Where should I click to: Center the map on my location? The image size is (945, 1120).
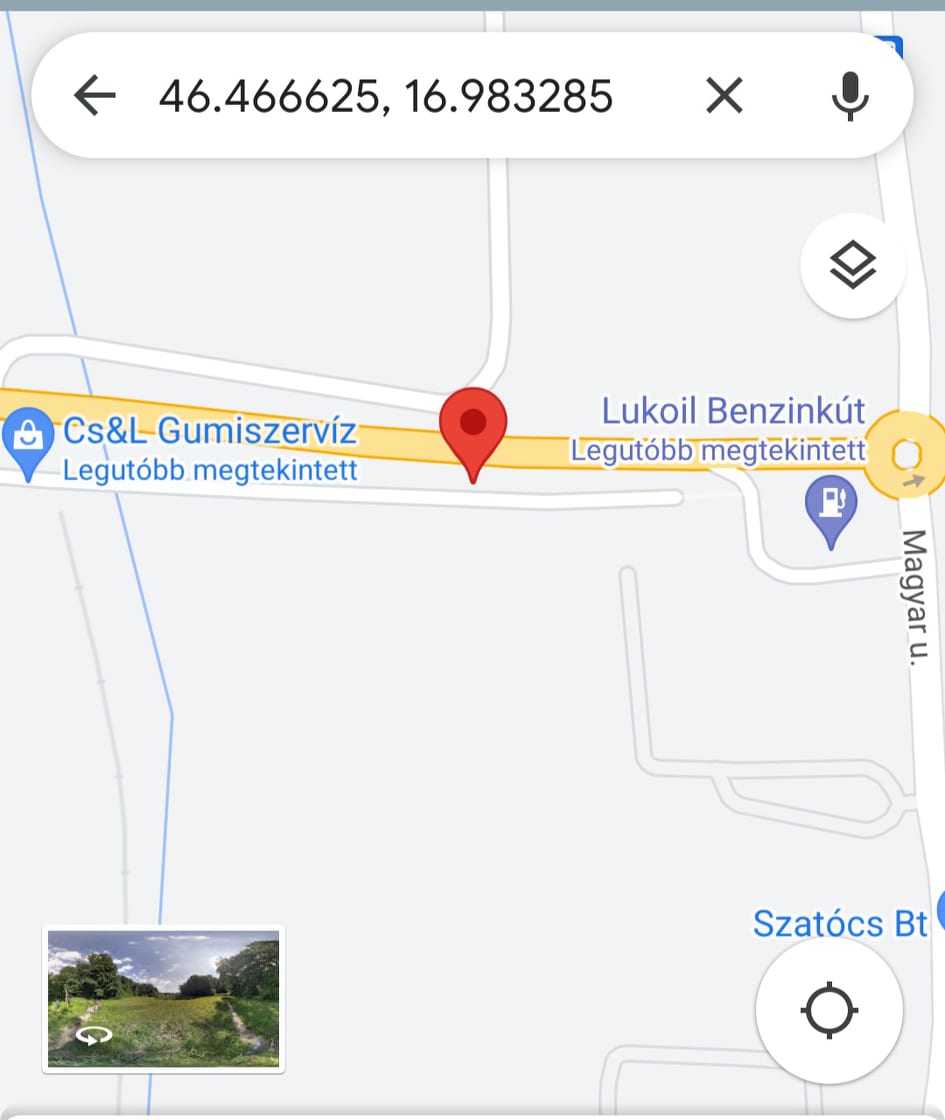tap(829, 1010)
